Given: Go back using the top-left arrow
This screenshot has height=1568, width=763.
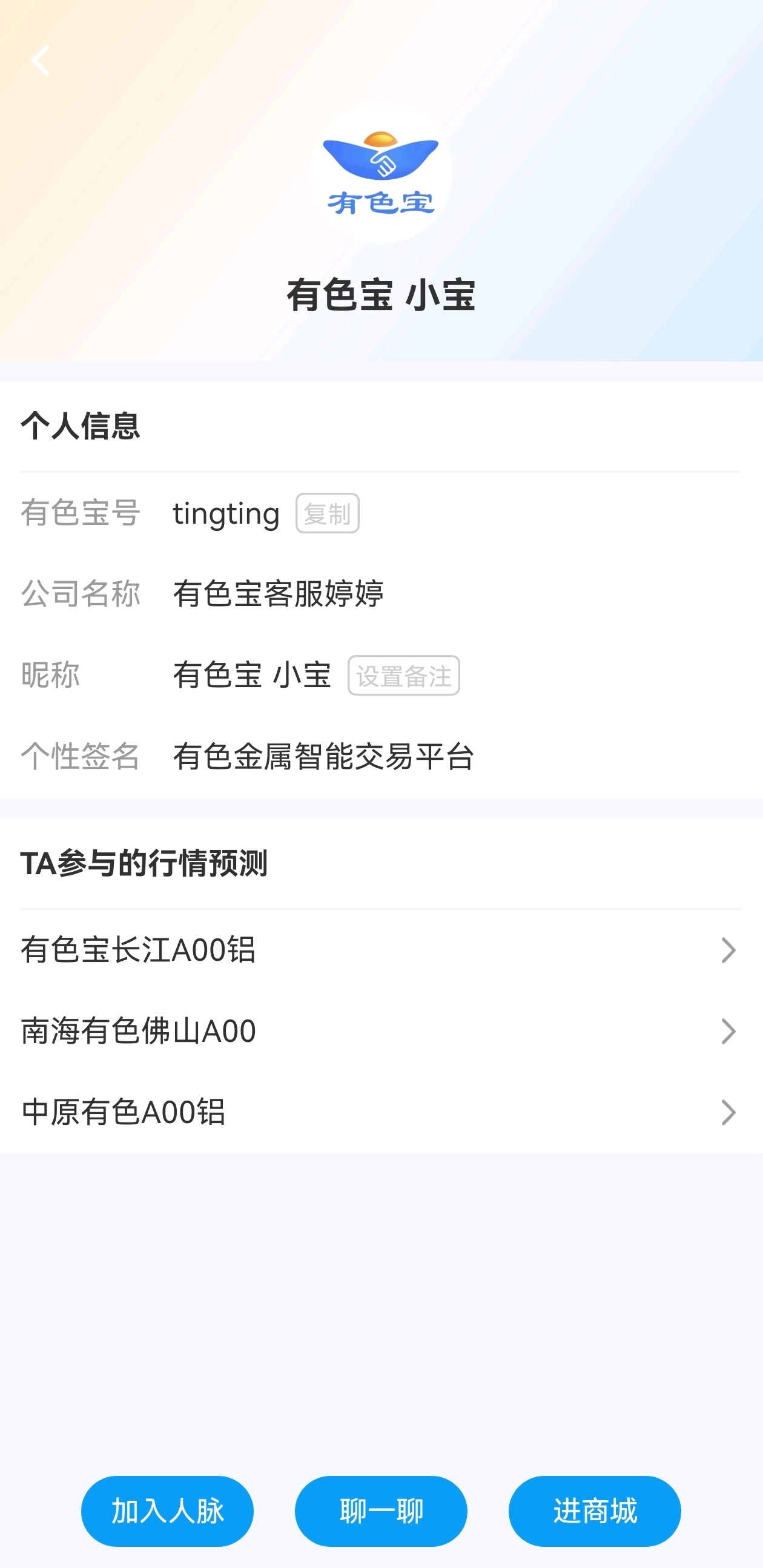Looking at the screenshot, I should pyautogui.click(x=41, y=61).
